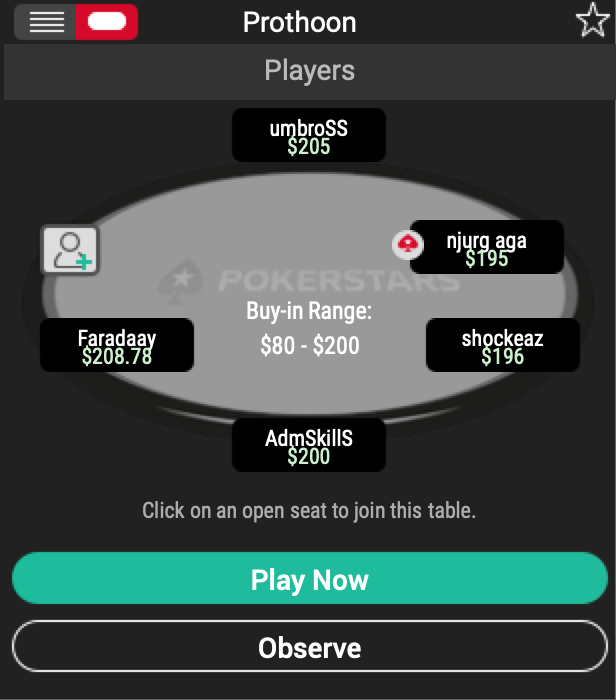The width and height of the screenshot is (616, 700).
Task: Select the table view toggle
Action: pos(106,22)
